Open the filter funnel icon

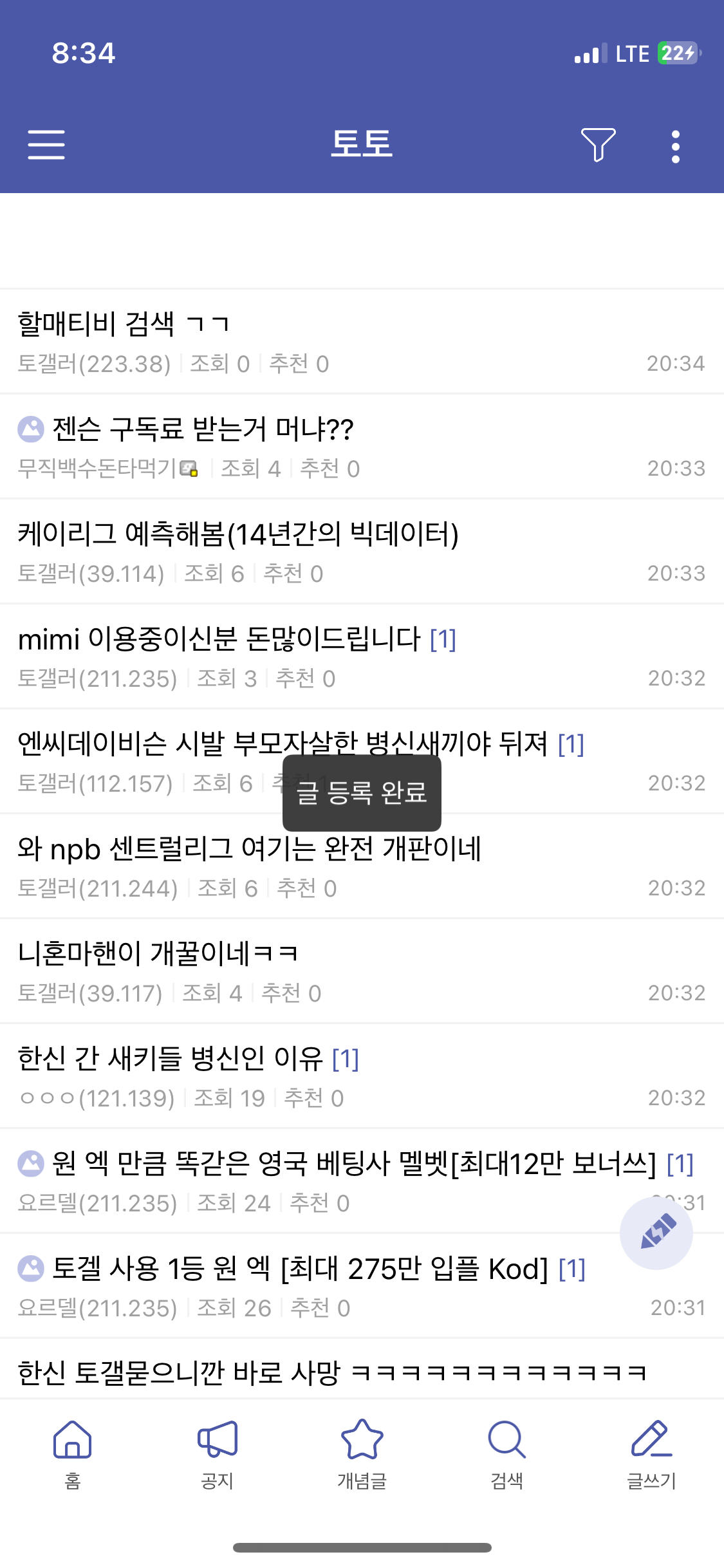pyautogui.click(x=598, y=144)
